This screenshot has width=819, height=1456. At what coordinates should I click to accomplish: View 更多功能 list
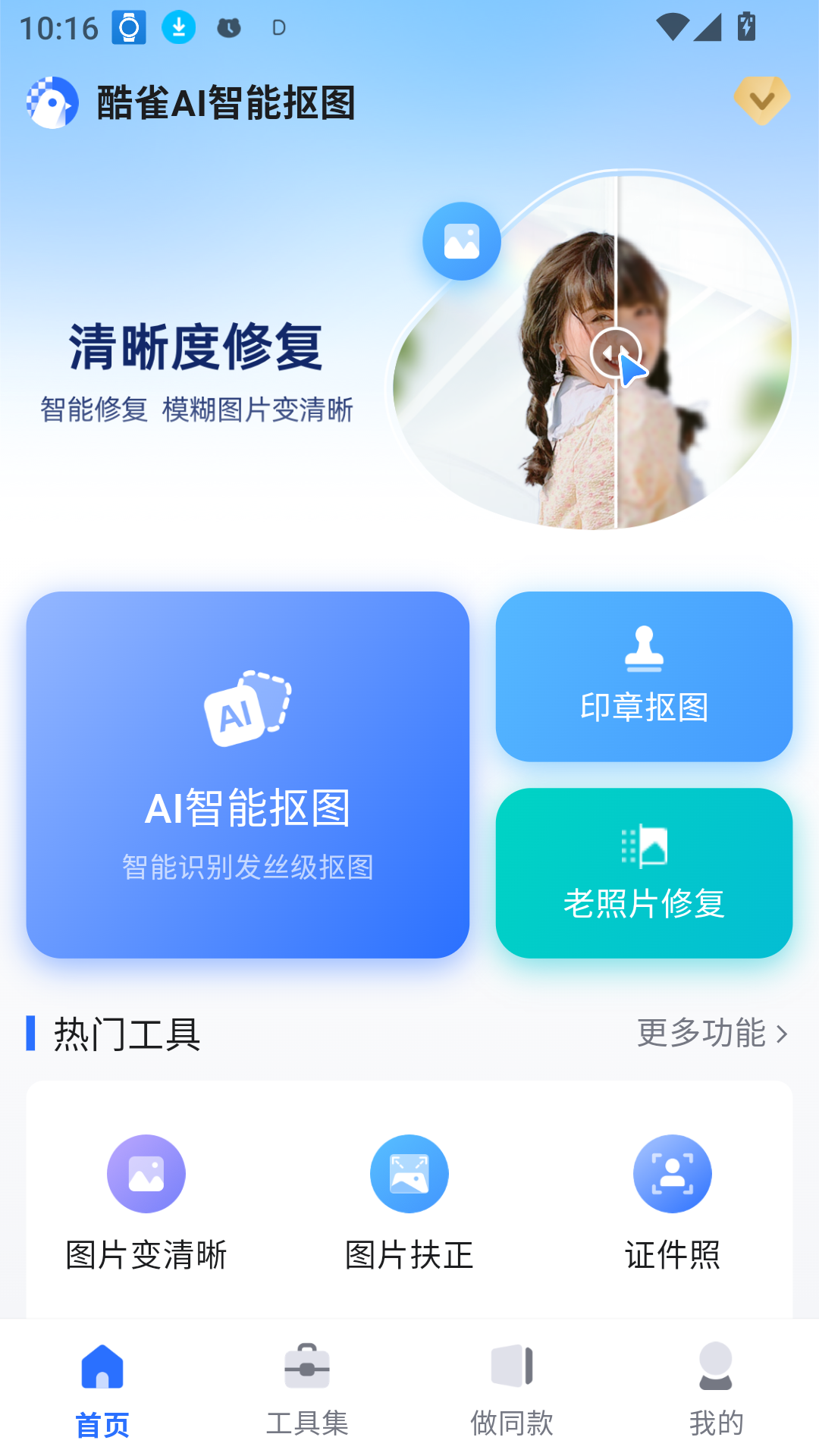(x=712, y=1033)
